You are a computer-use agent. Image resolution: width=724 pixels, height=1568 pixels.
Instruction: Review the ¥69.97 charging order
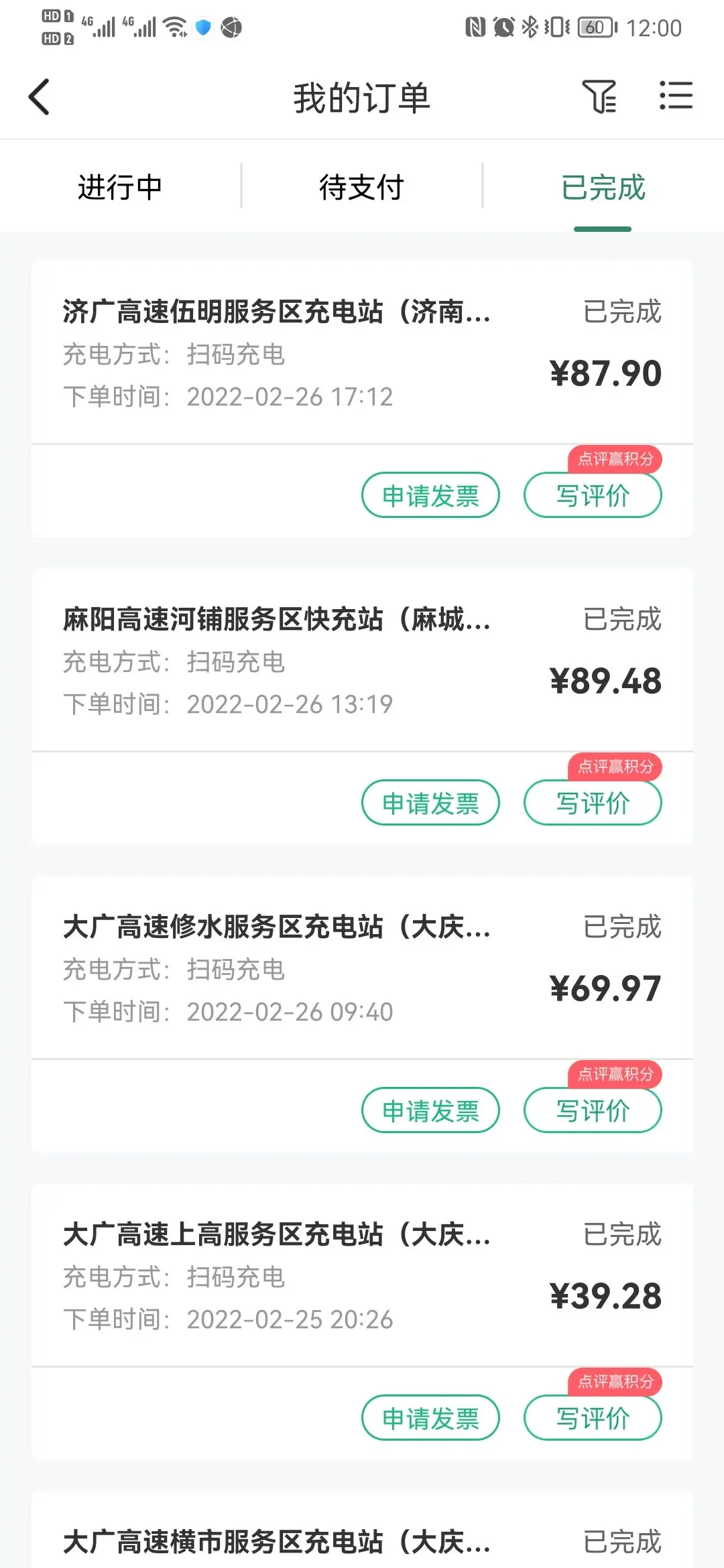593,1110
